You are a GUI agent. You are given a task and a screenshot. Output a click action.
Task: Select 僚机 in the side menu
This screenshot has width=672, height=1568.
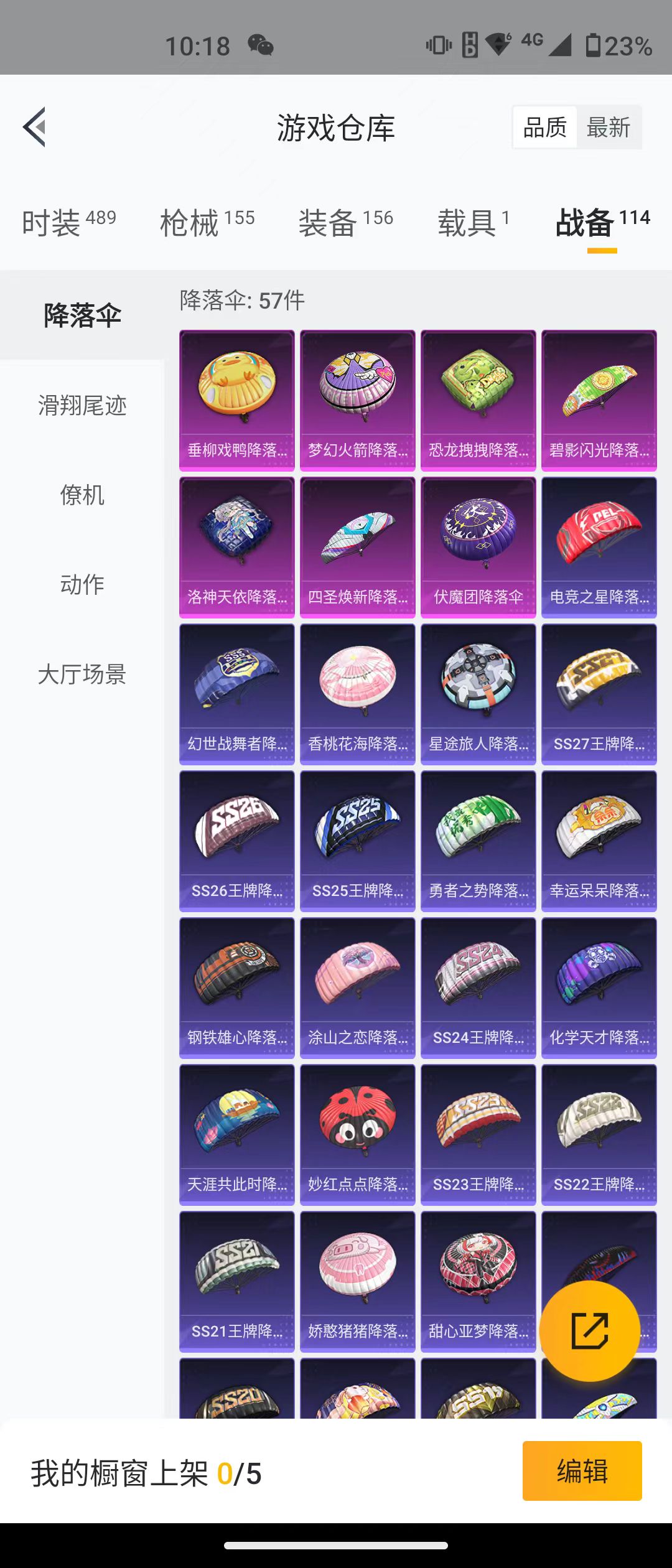[x=82, y=495]
